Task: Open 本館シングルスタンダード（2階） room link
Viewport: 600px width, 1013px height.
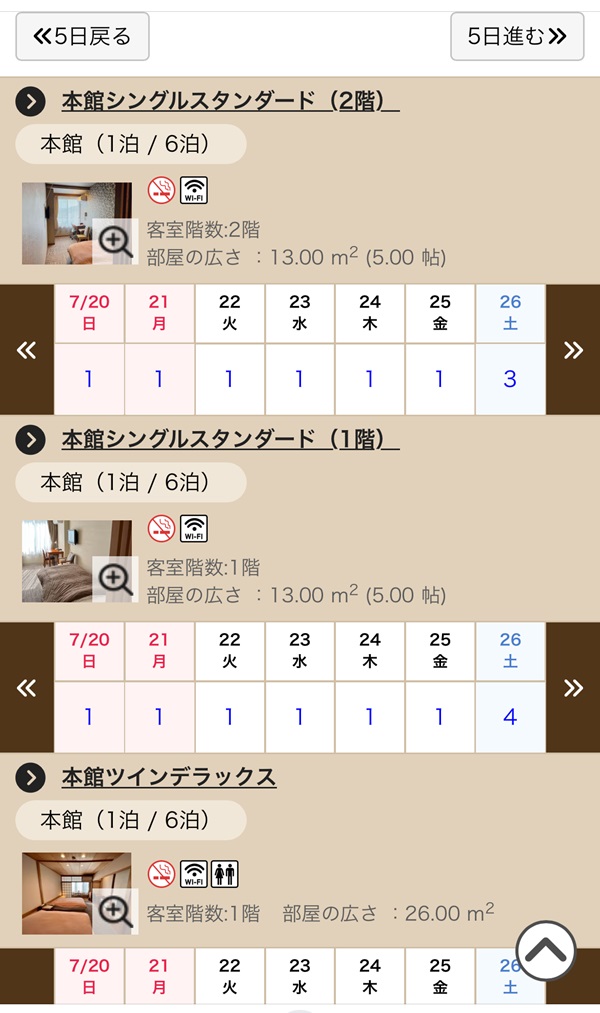Action: [x=230, y=101]
